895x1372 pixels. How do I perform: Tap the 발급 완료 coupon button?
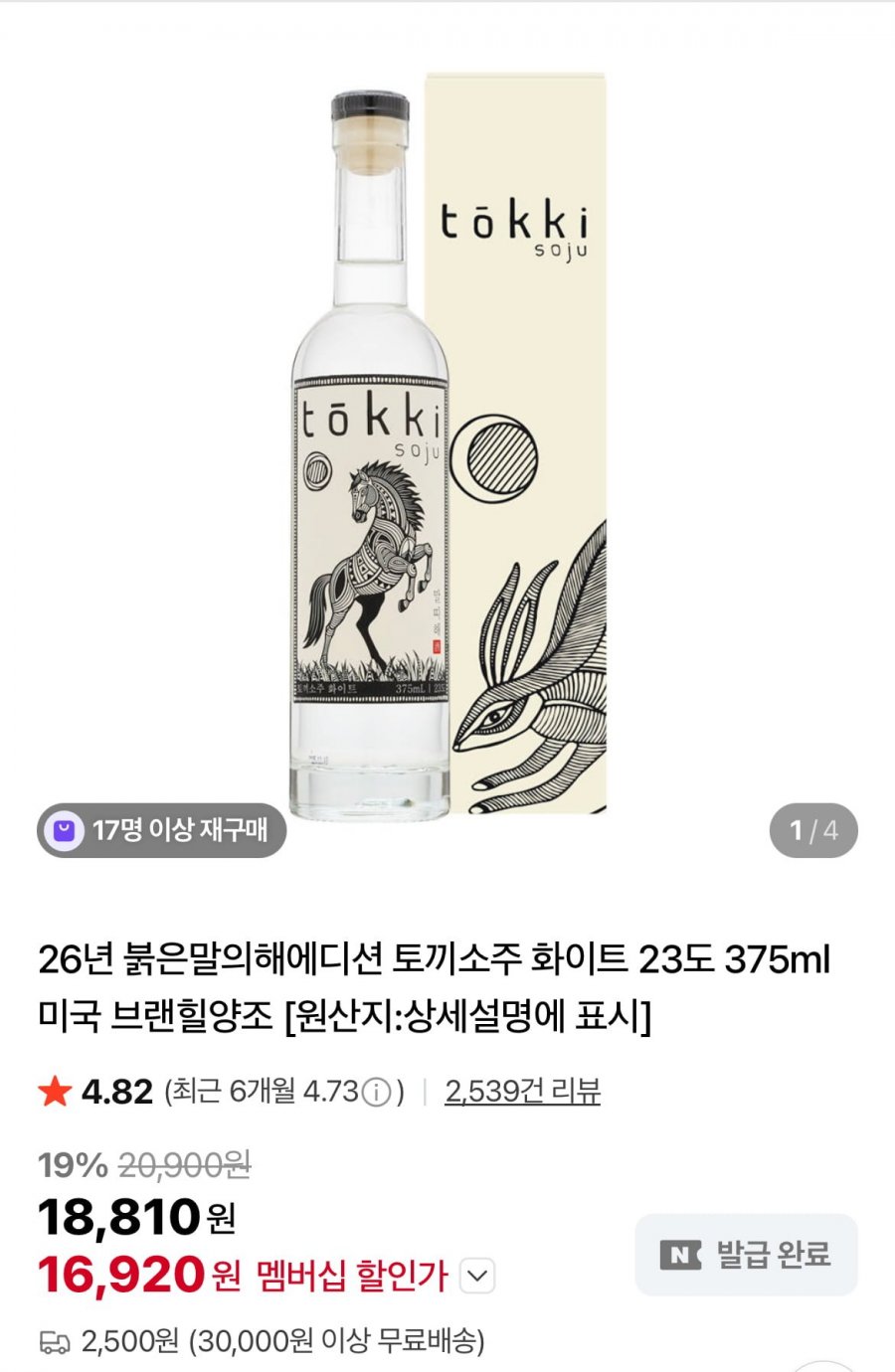[x=746, y=1255]
